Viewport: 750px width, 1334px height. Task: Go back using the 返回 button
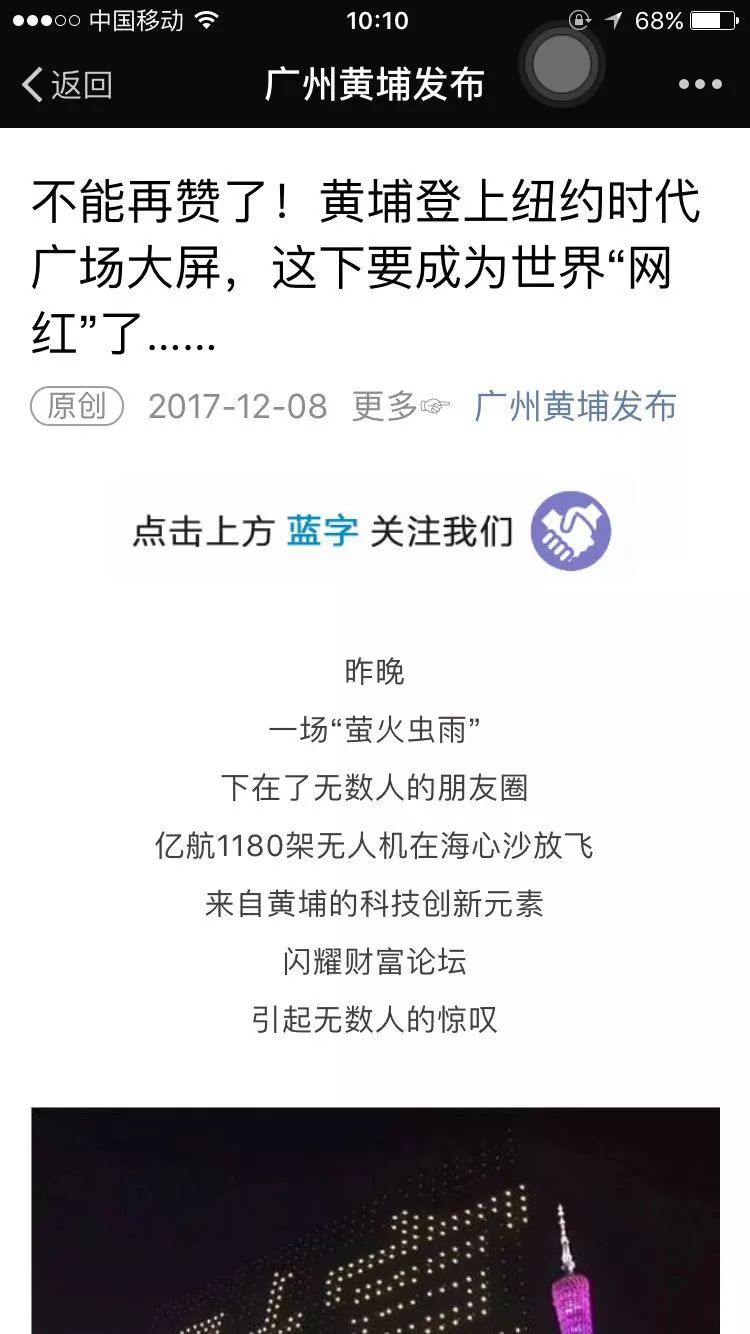[66, 85]
